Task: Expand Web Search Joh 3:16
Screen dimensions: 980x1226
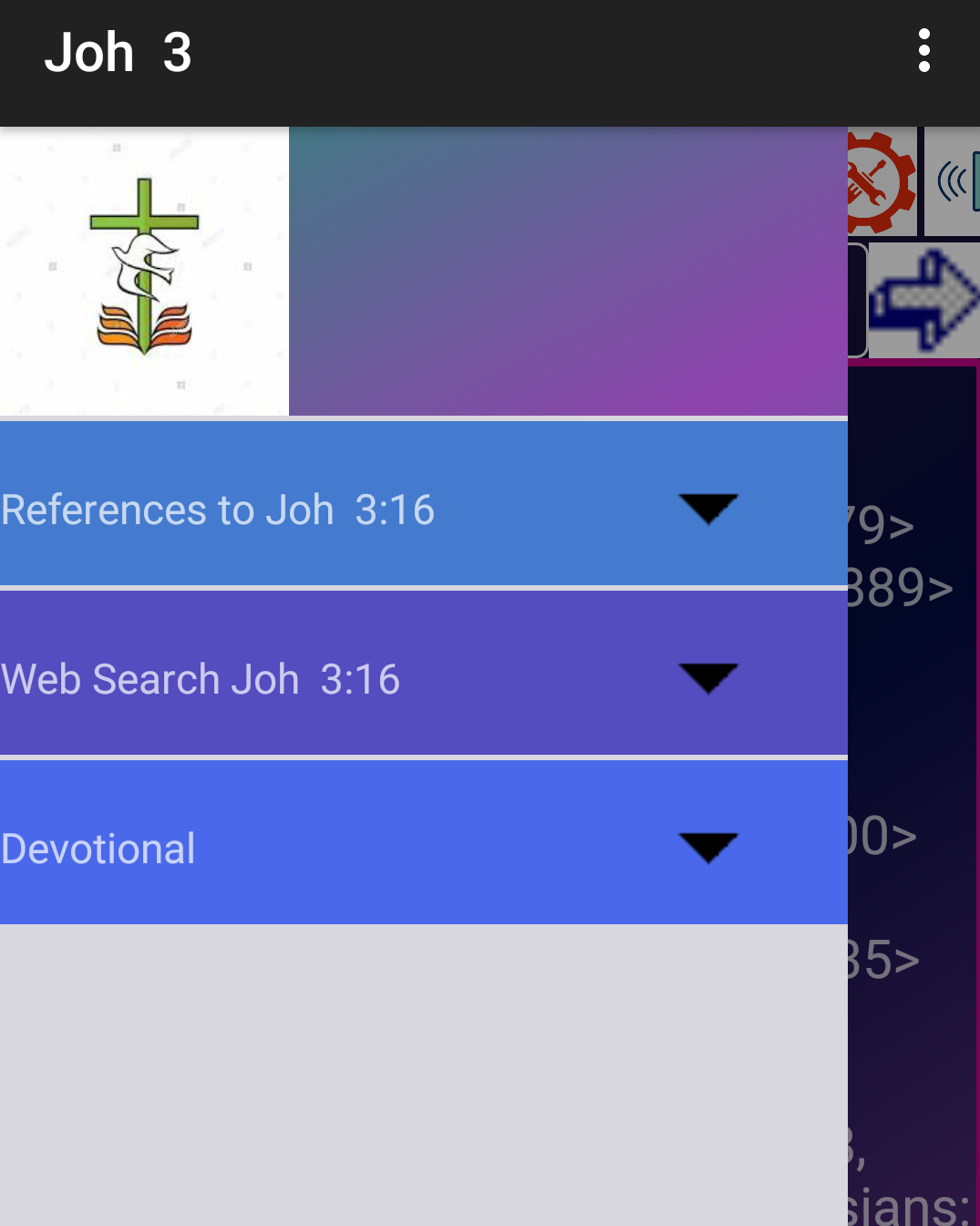Action: coord(707,677)
